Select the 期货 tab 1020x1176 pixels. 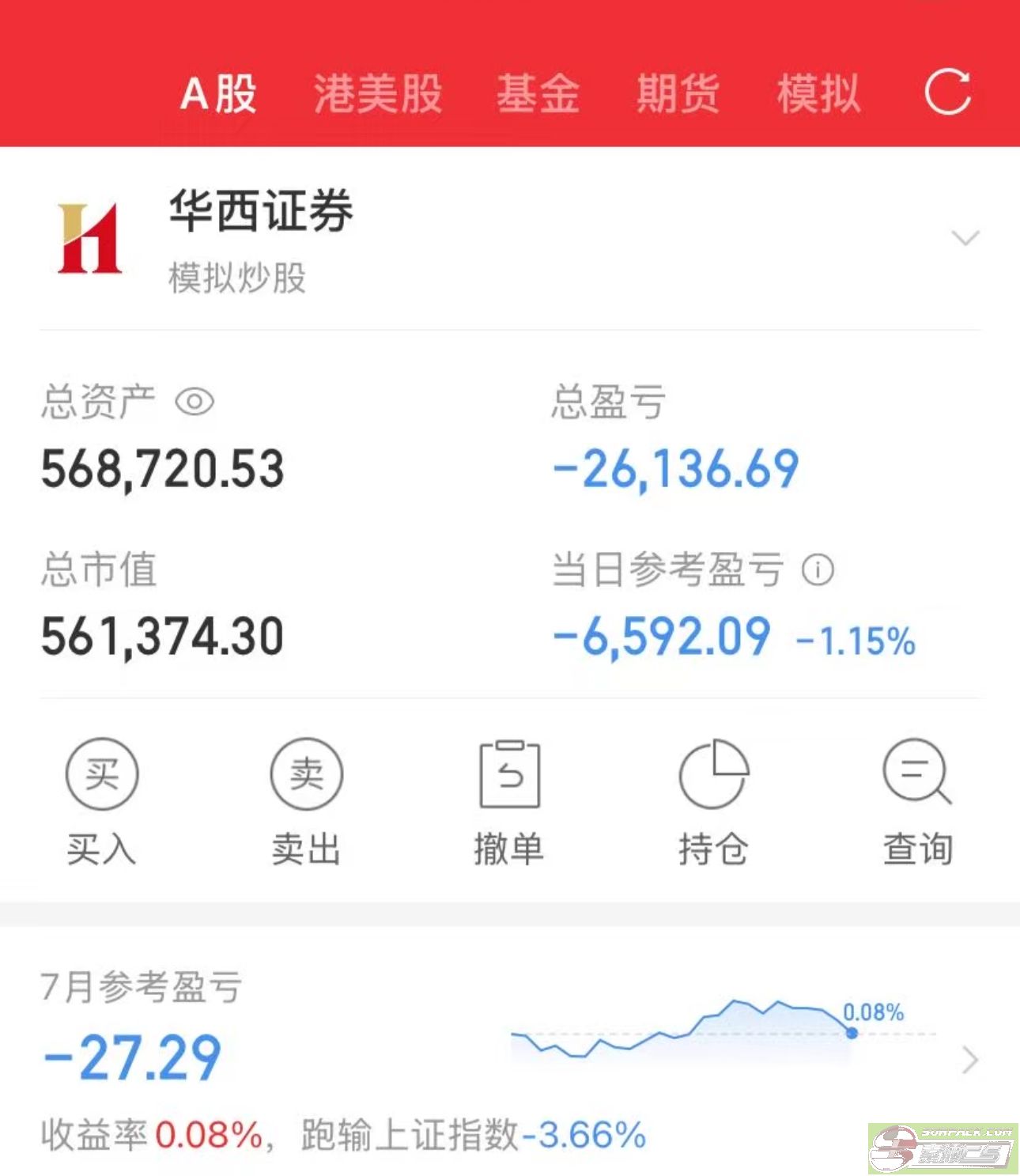[x=678, y=94]
